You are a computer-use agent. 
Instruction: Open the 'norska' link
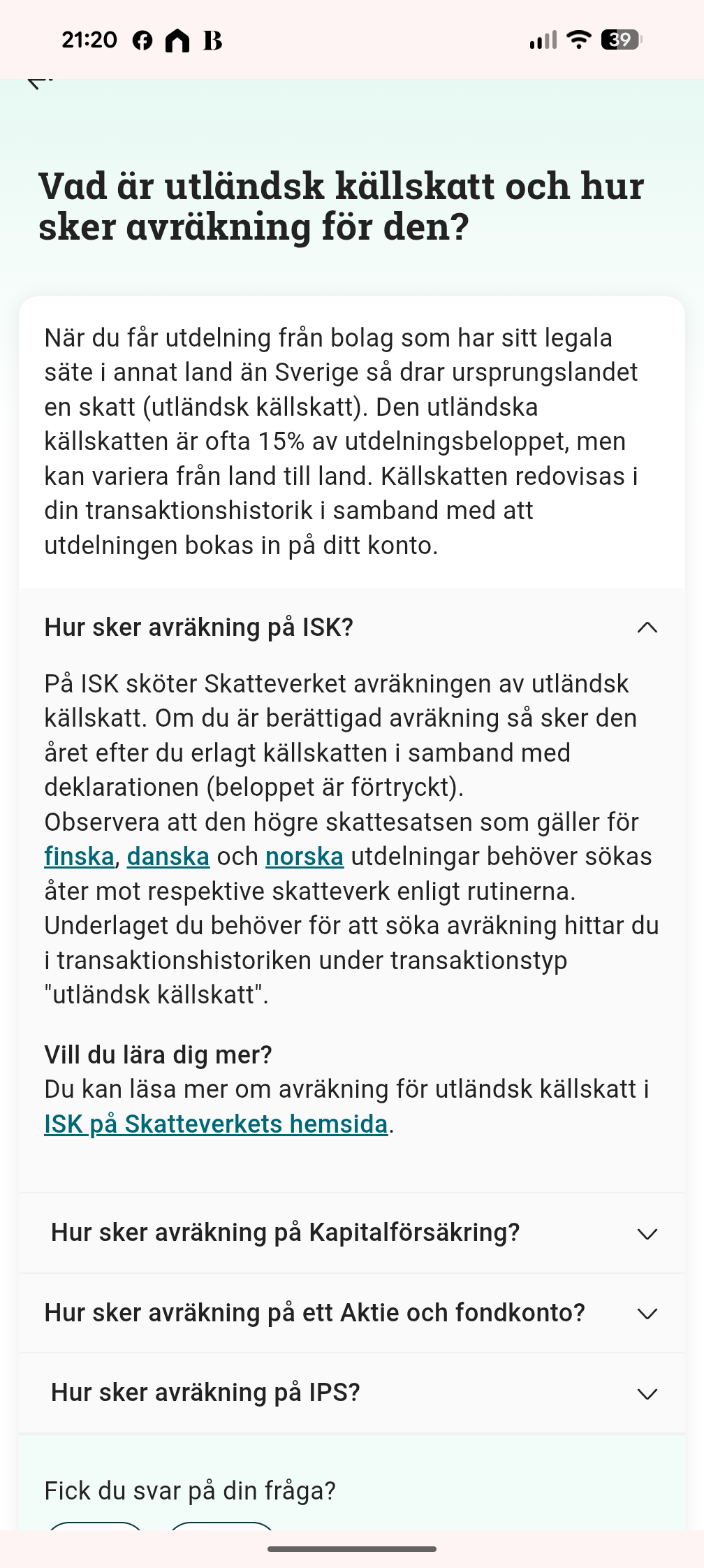pyautogui.click(x=305, y=857)
